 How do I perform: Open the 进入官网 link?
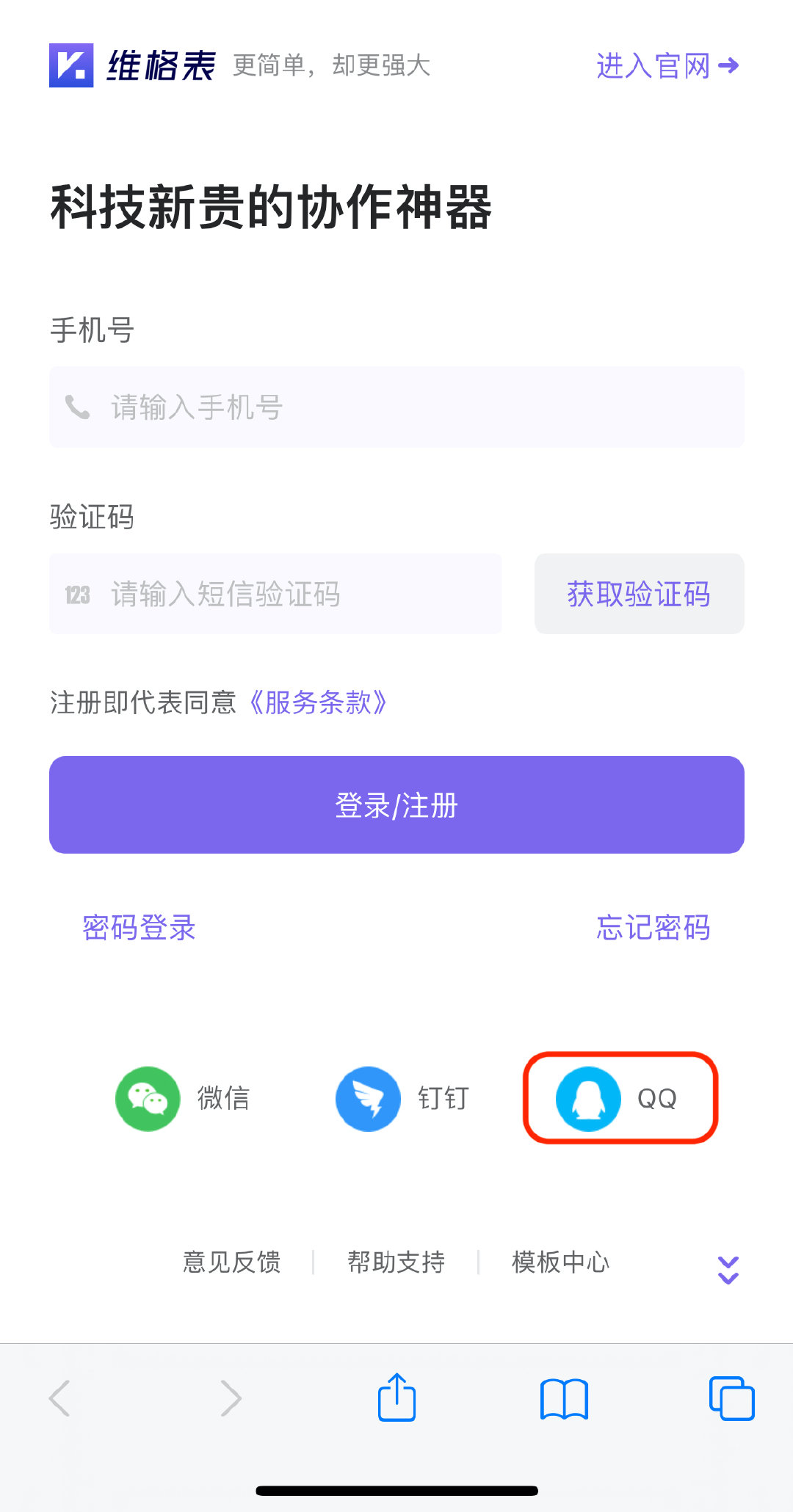[x=667, y=66]
